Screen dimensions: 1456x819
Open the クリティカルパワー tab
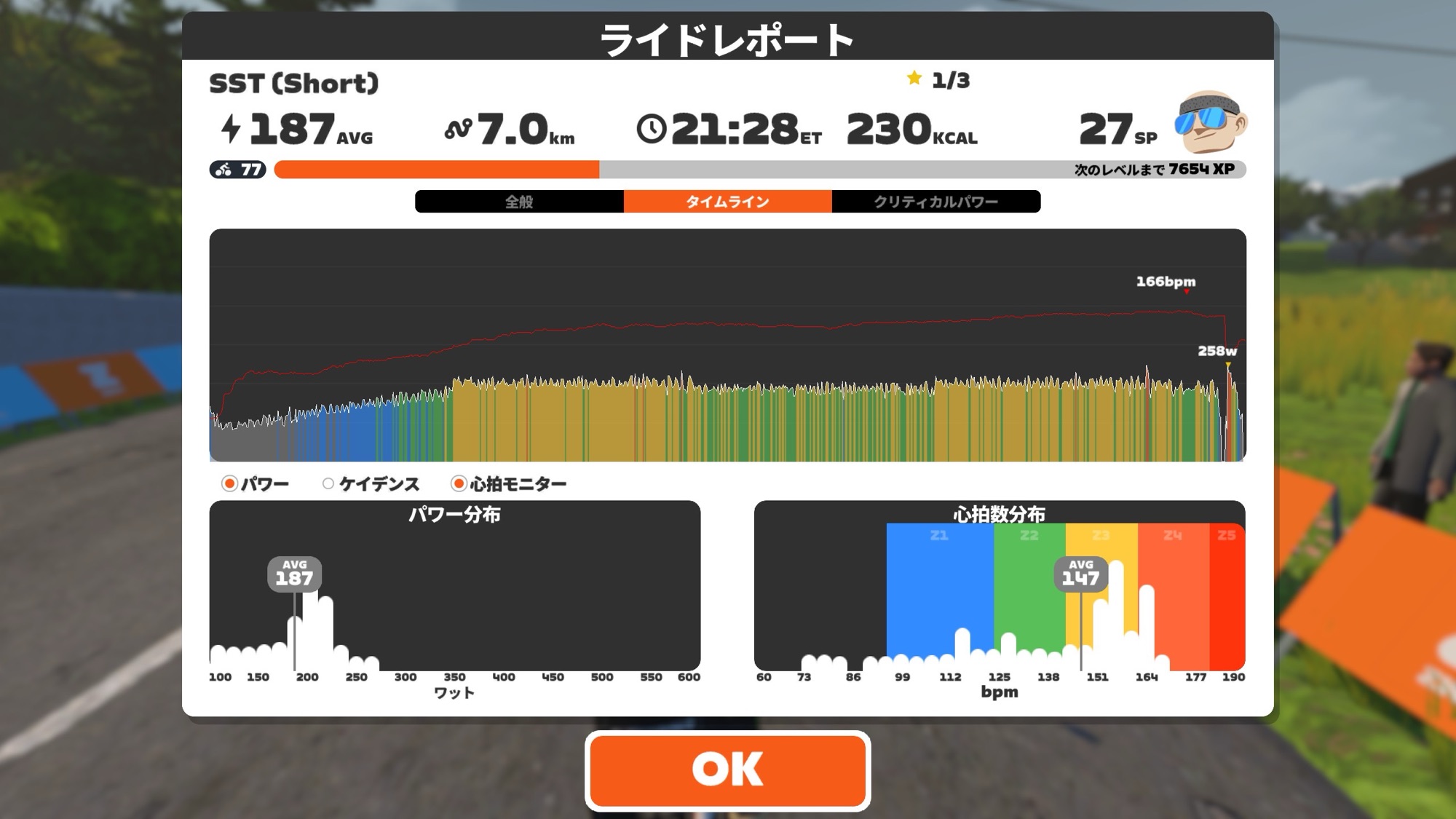[x=935, y=202]
